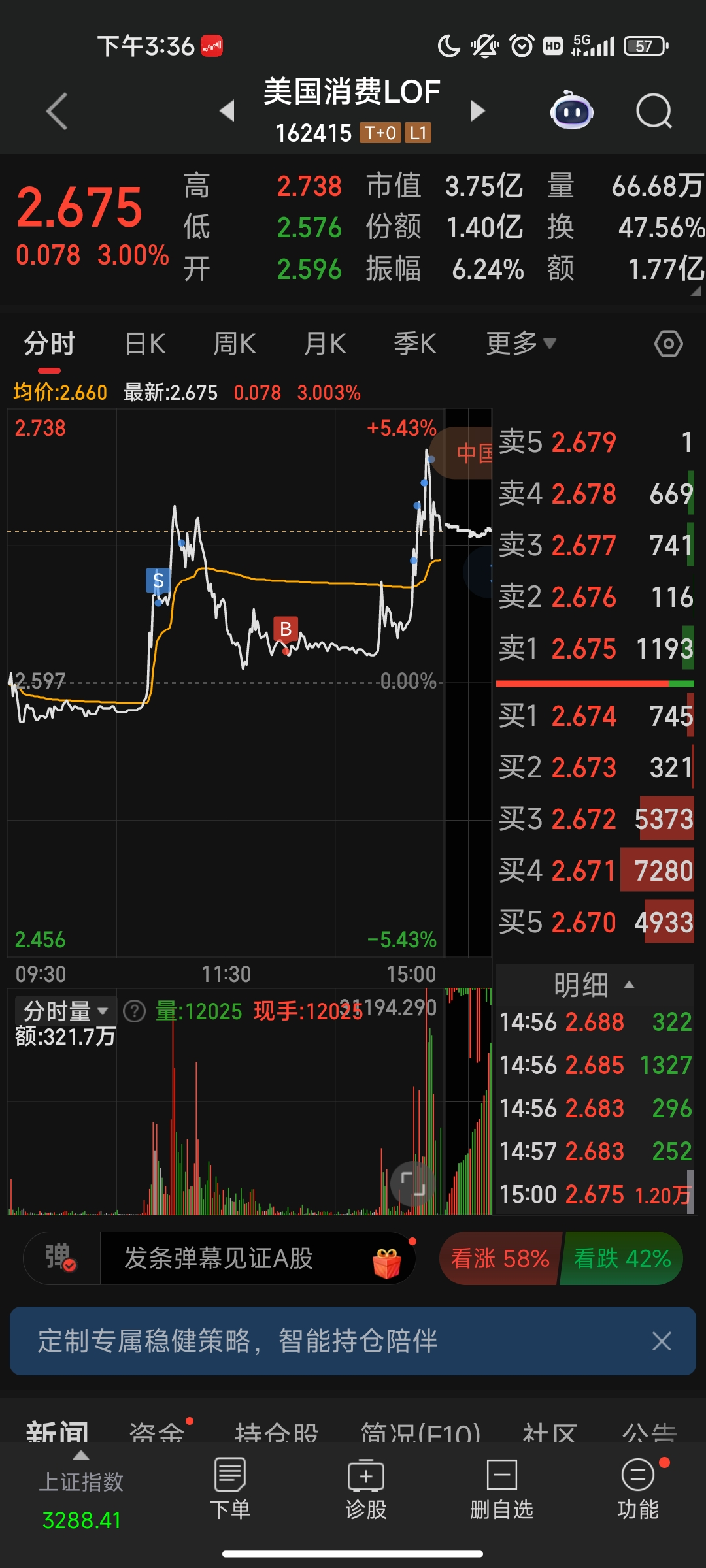The image size is (706, 1568).
Task: Tap 删自选 to remove from watchlist
Action: pyautogui.click(x=501, y=1490)
